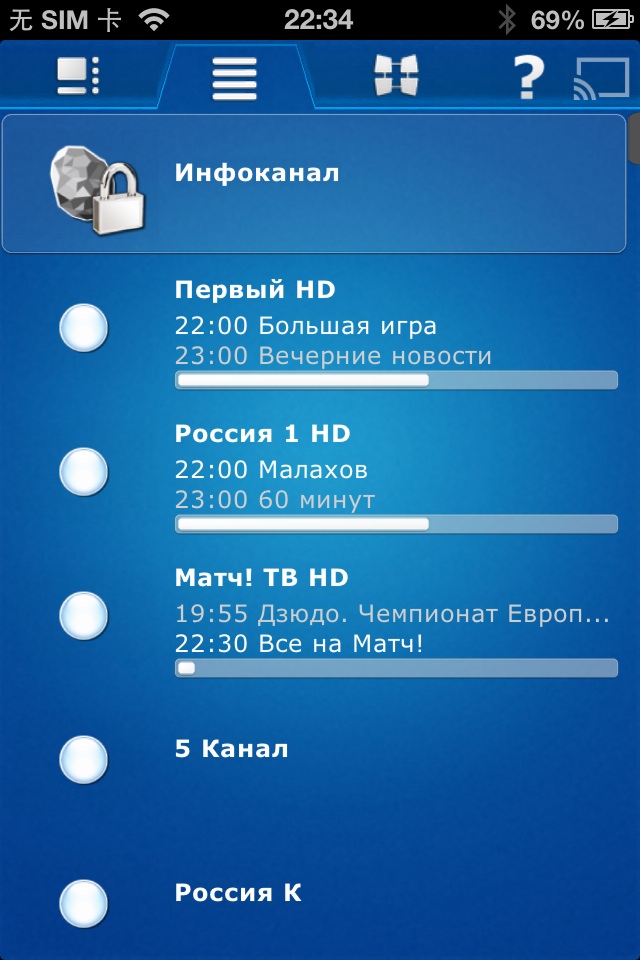Choose the Матч! ТВ HD channel
640x960 pixels.
[320, 616]
